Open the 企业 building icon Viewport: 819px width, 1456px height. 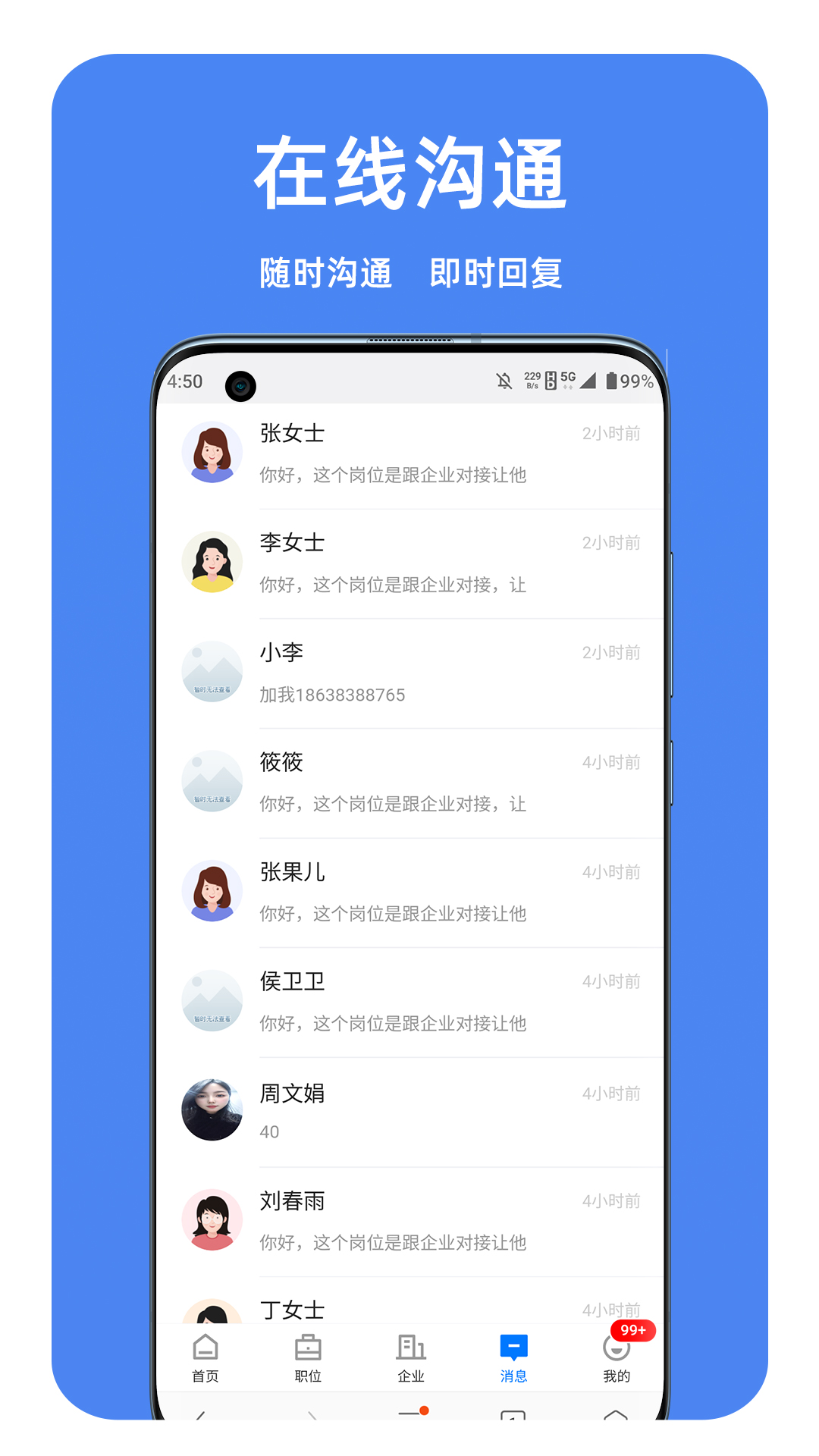[410, 1346]
